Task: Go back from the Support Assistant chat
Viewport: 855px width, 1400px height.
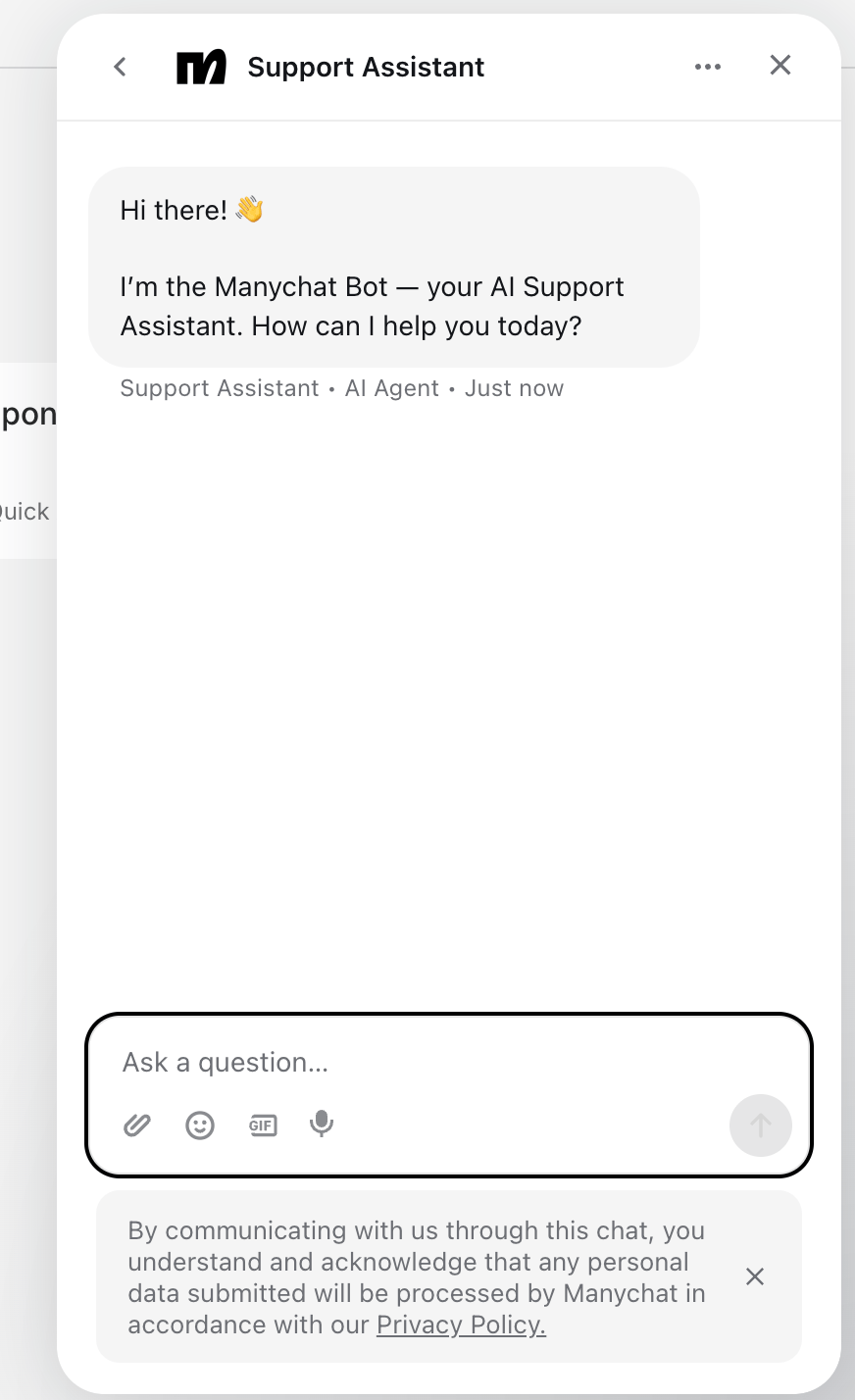Action: pyautogui.click(x=120, y=67)
